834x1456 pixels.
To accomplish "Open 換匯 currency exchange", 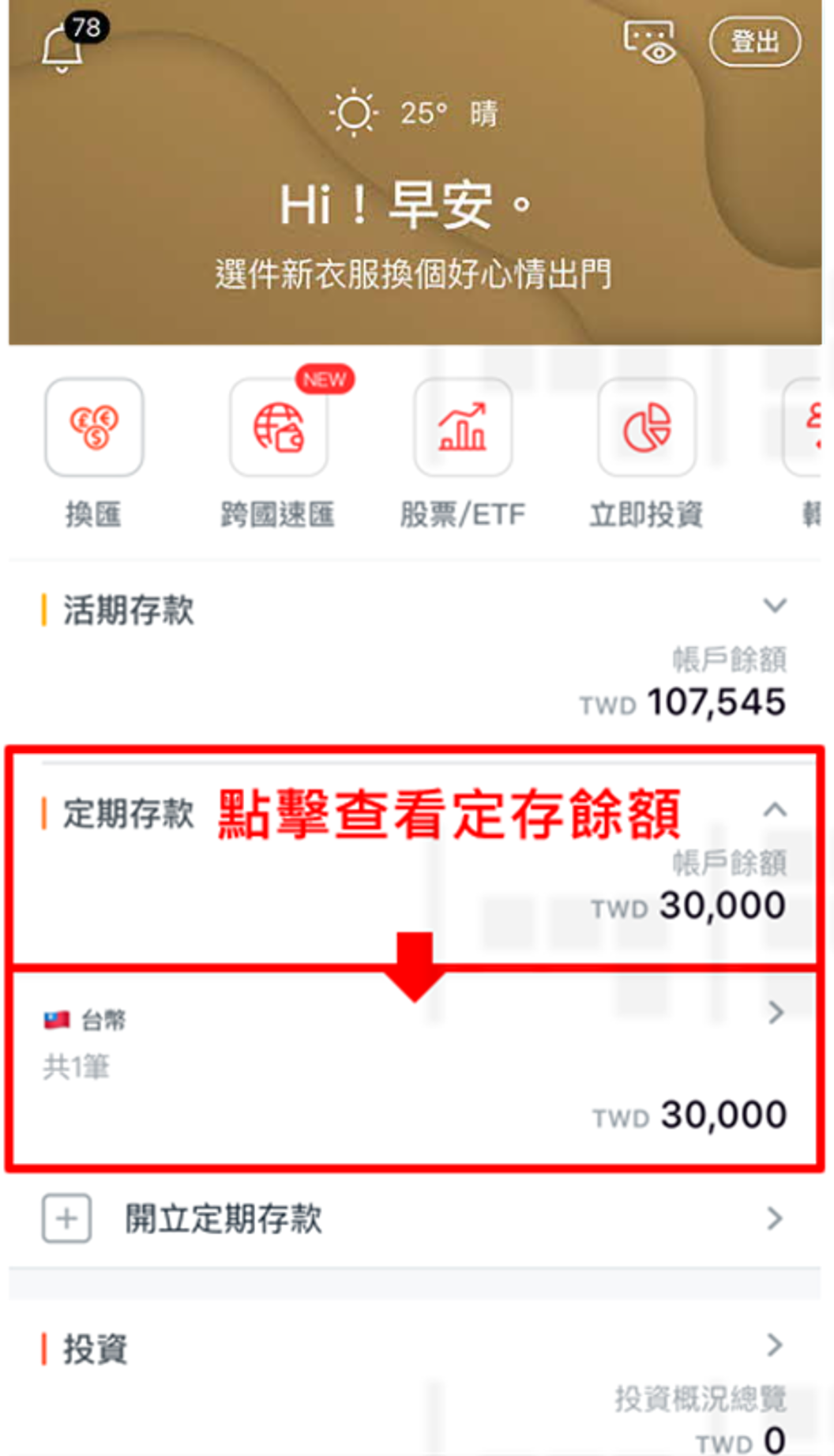I will (94, 427).
